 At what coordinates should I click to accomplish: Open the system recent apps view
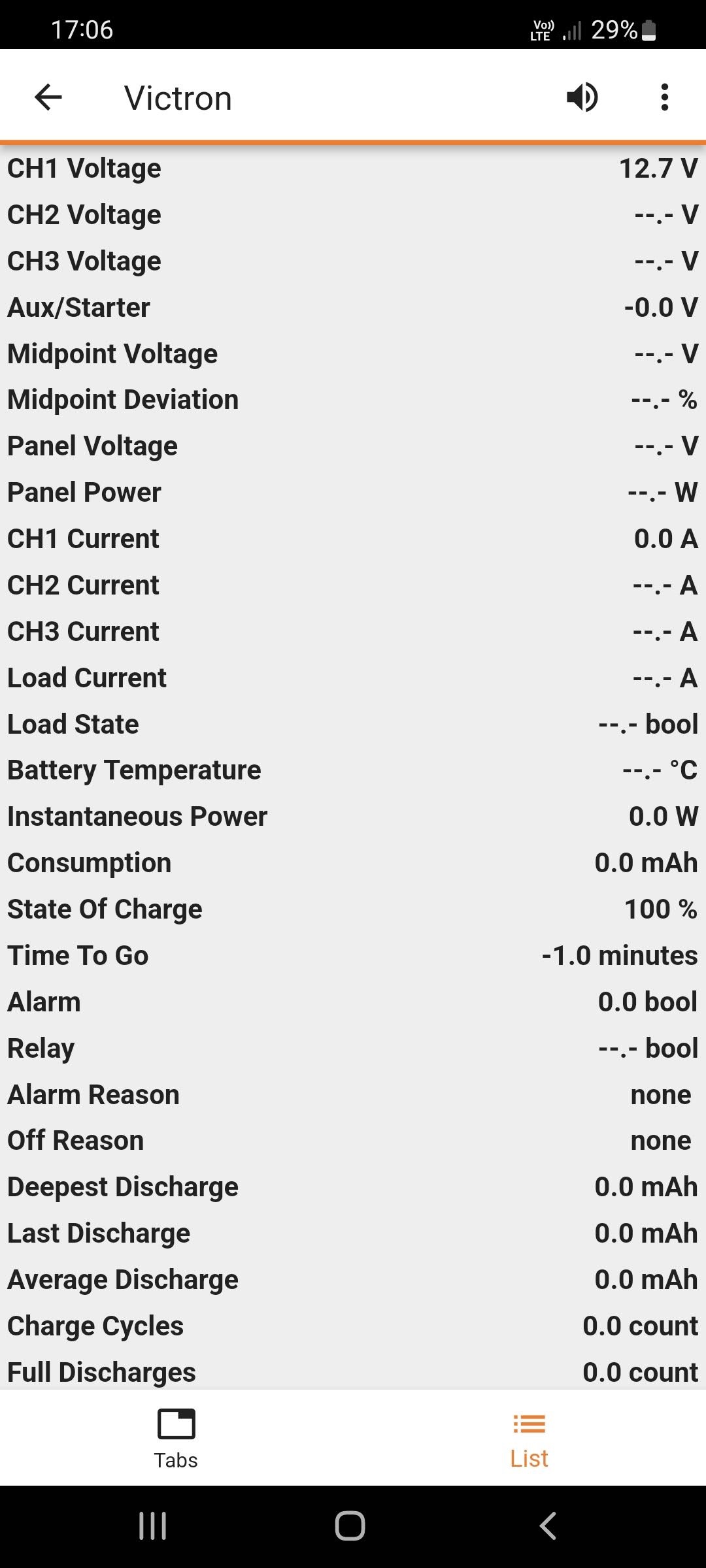(x=153, y=1526)
